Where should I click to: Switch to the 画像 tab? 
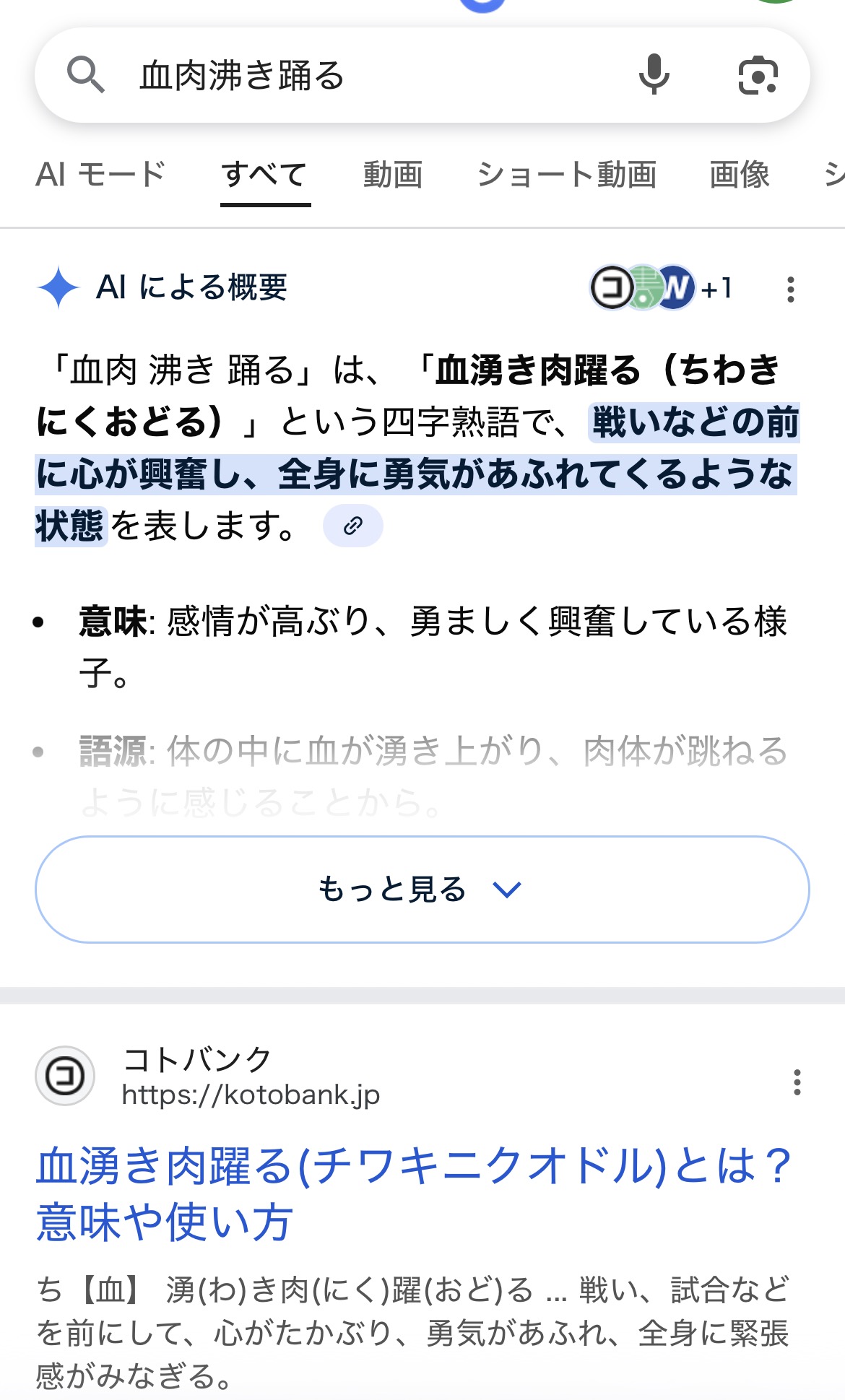pyautogui.click(x=740, y=175)
